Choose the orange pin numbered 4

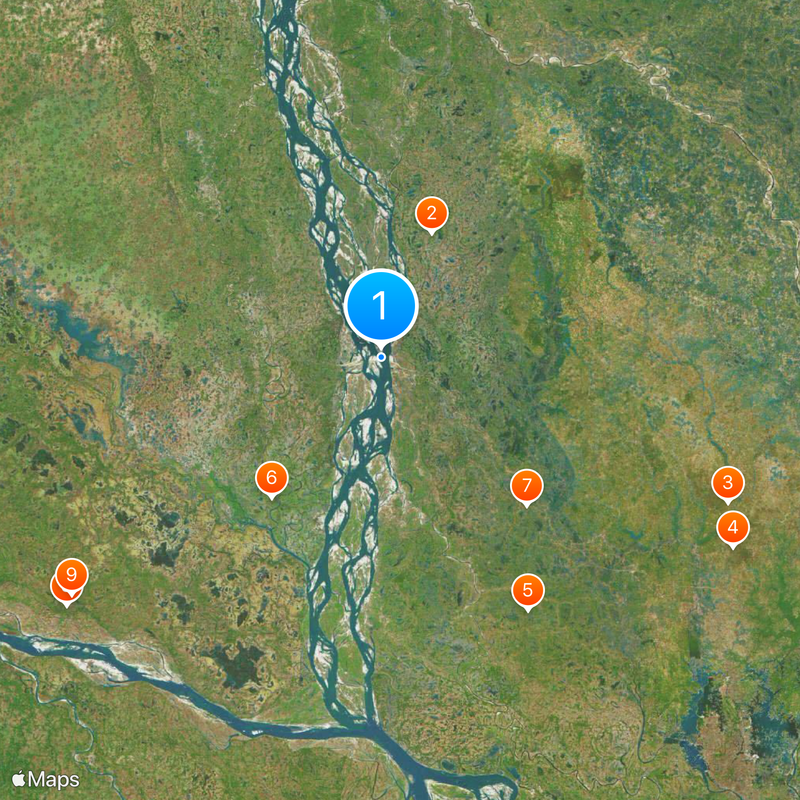point(733,527)
